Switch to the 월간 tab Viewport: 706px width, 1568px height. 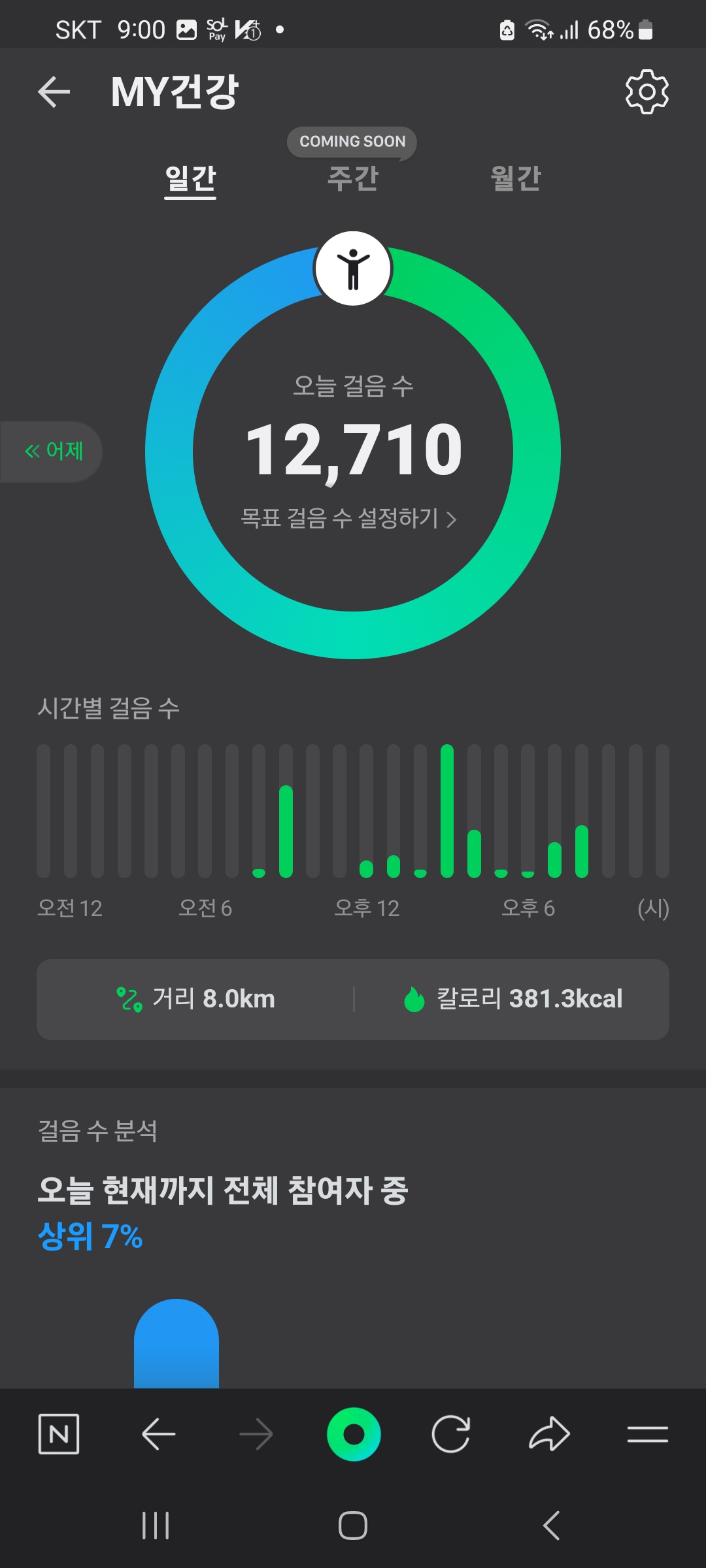(x=516, y=178)
